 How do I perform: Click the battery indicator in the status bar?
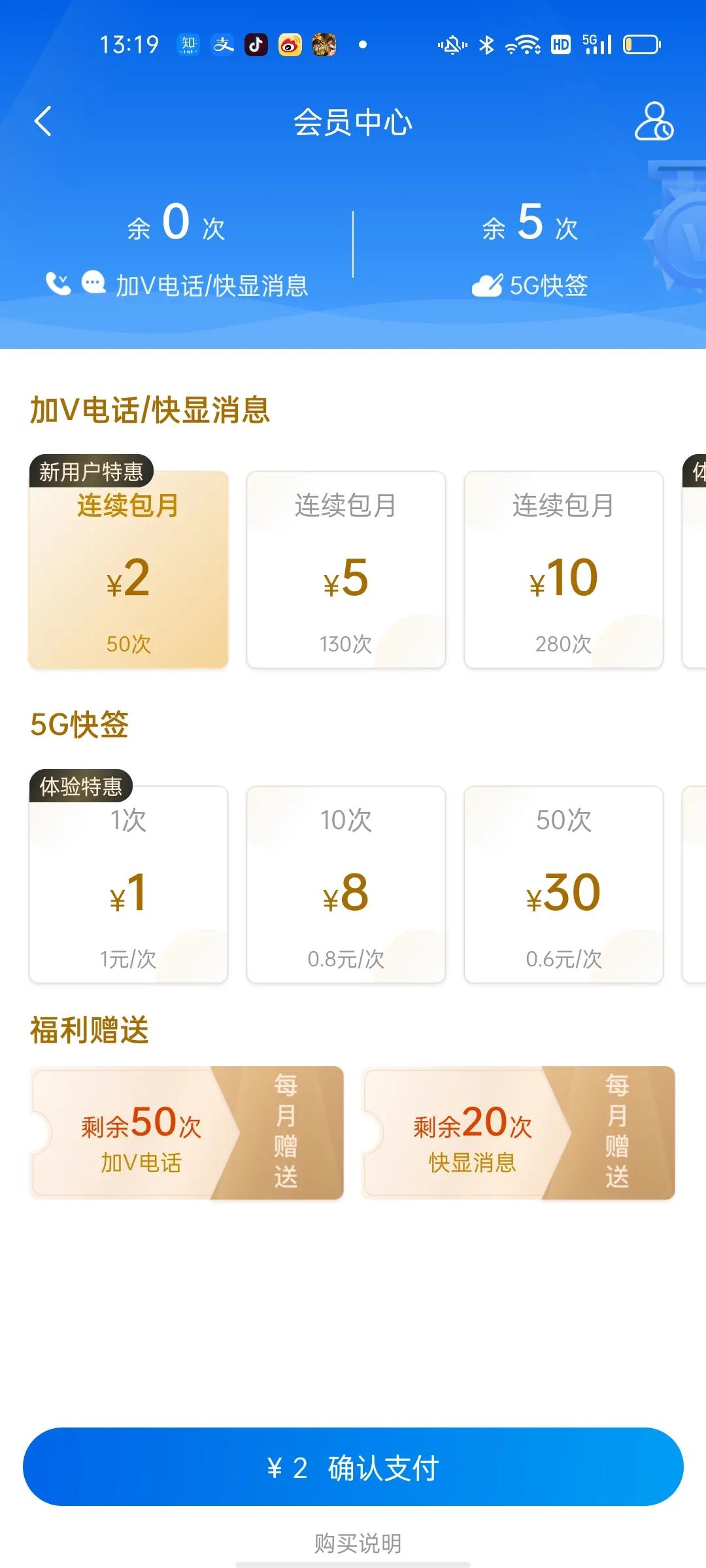point(641,44)
